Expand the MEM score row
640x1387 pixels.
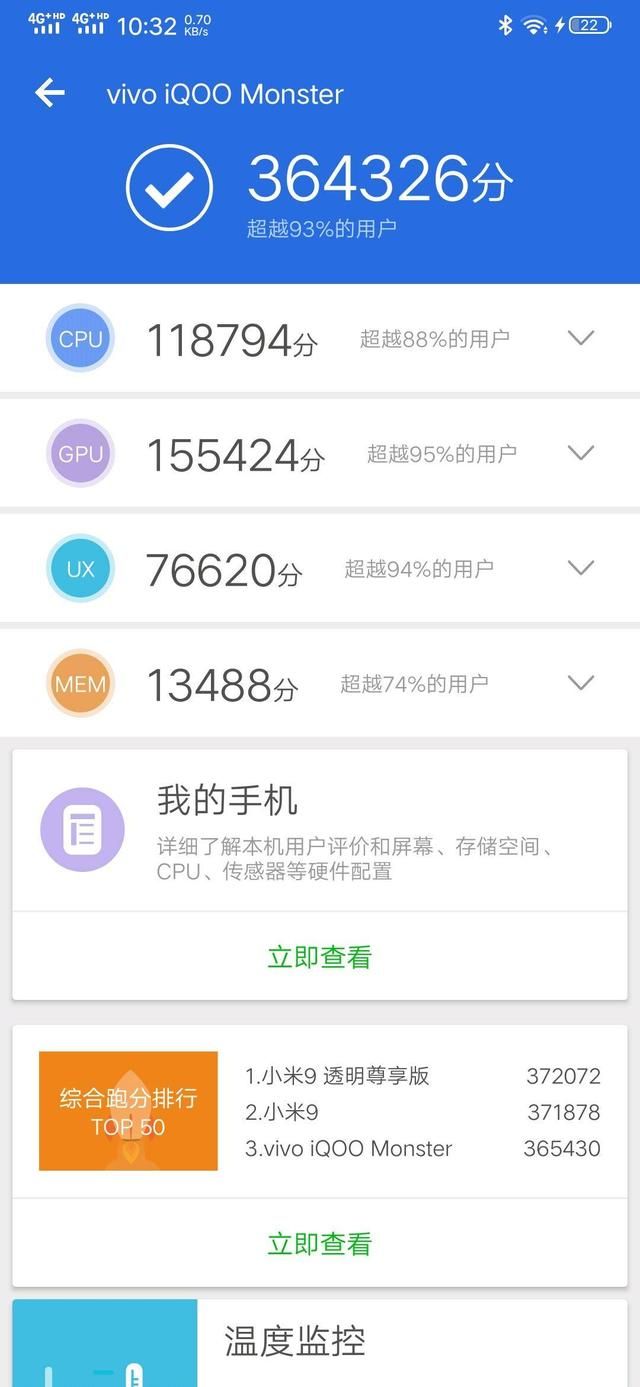click(581, 683)
